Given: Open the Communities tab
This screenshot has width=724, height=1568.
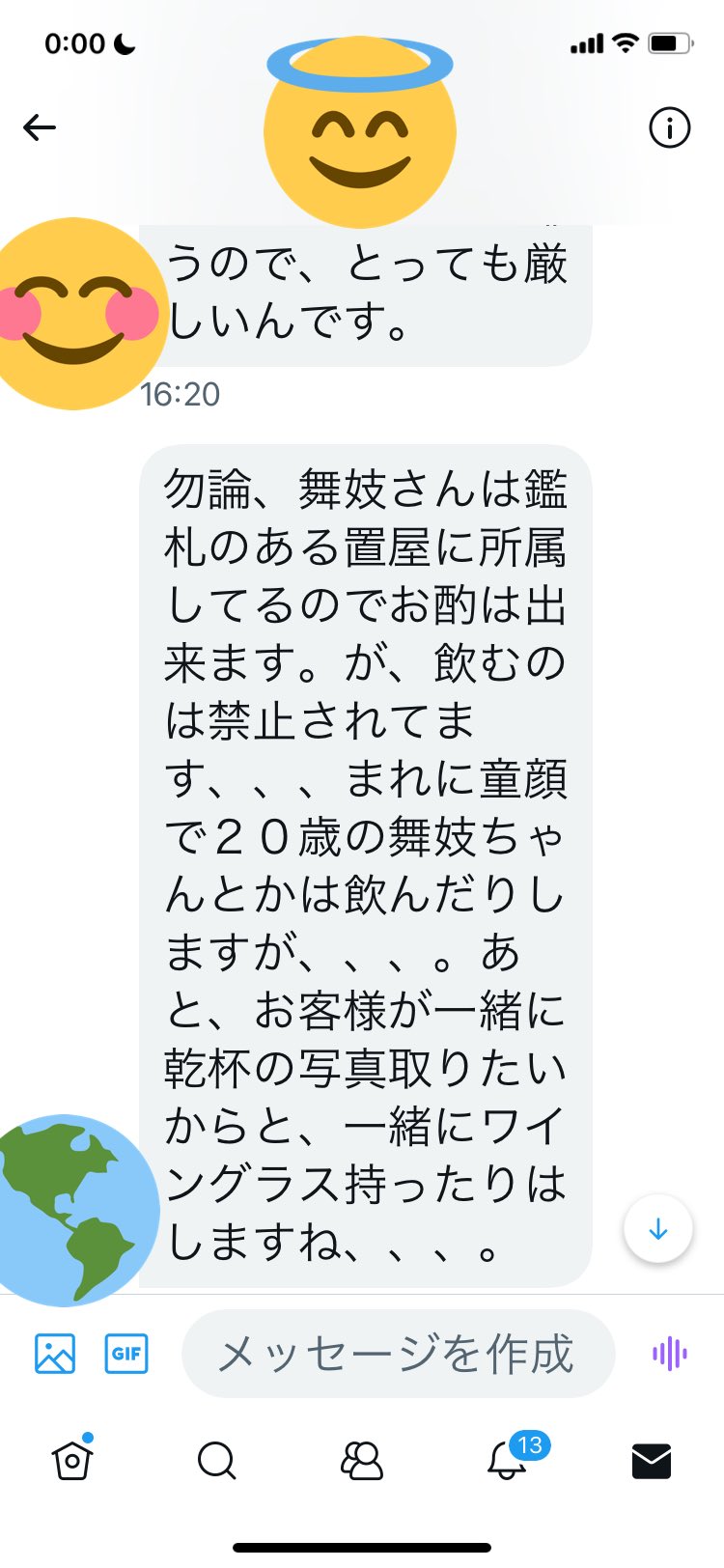Looking at the screenshot, I should [362, 1461].
